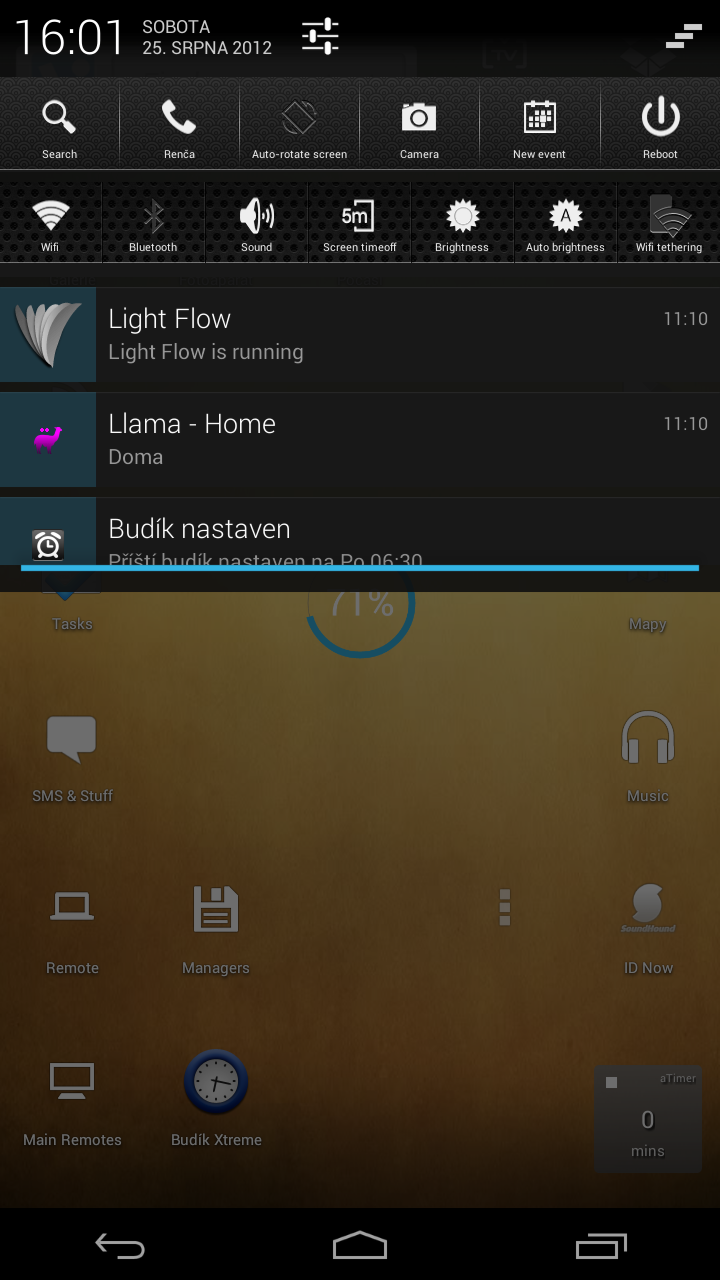The image size is (720, 1280).
Task: Create a New event
Action: click(539, 127)
